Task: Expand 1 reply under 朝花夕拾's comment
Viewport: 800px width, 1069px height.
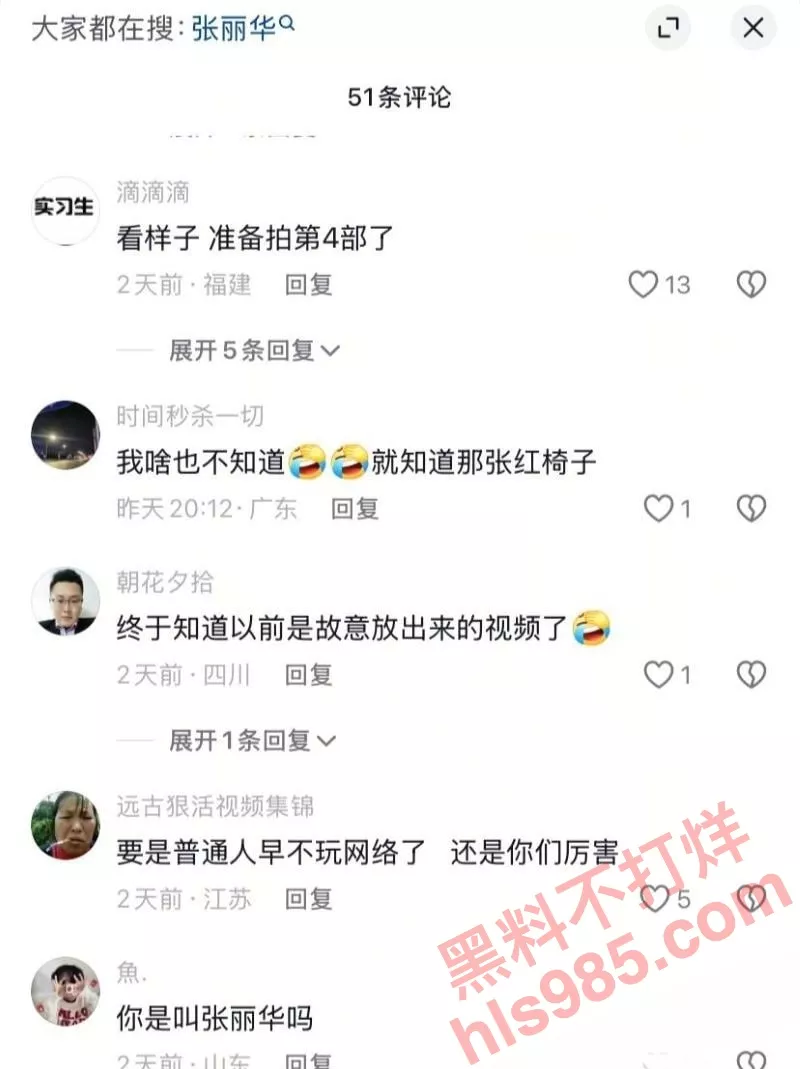Action: click(x=253, y=741)
